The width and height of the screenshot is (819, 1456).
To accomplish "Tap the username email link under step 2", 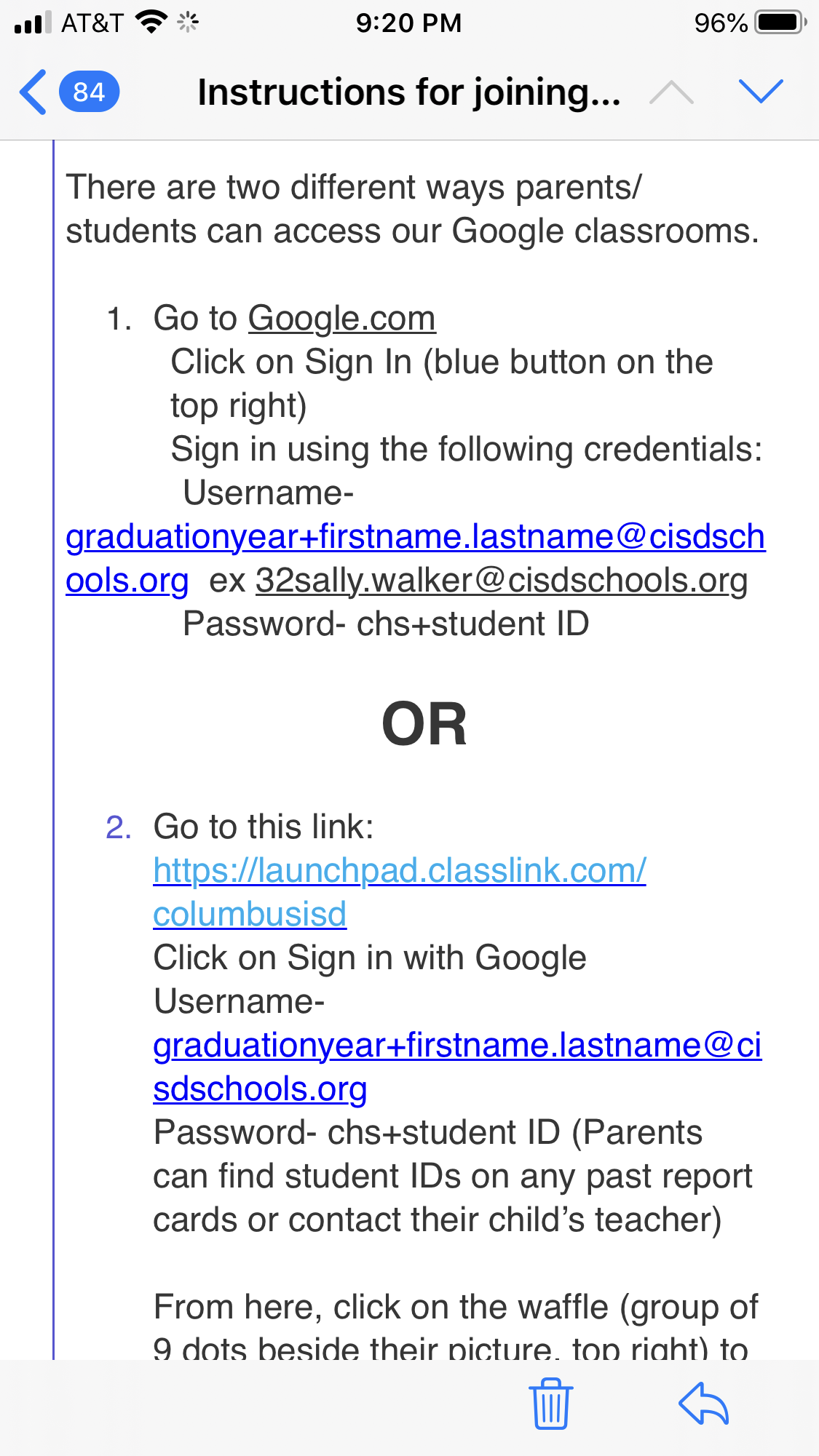I will pyautogui.click(x=456, y=1046).
